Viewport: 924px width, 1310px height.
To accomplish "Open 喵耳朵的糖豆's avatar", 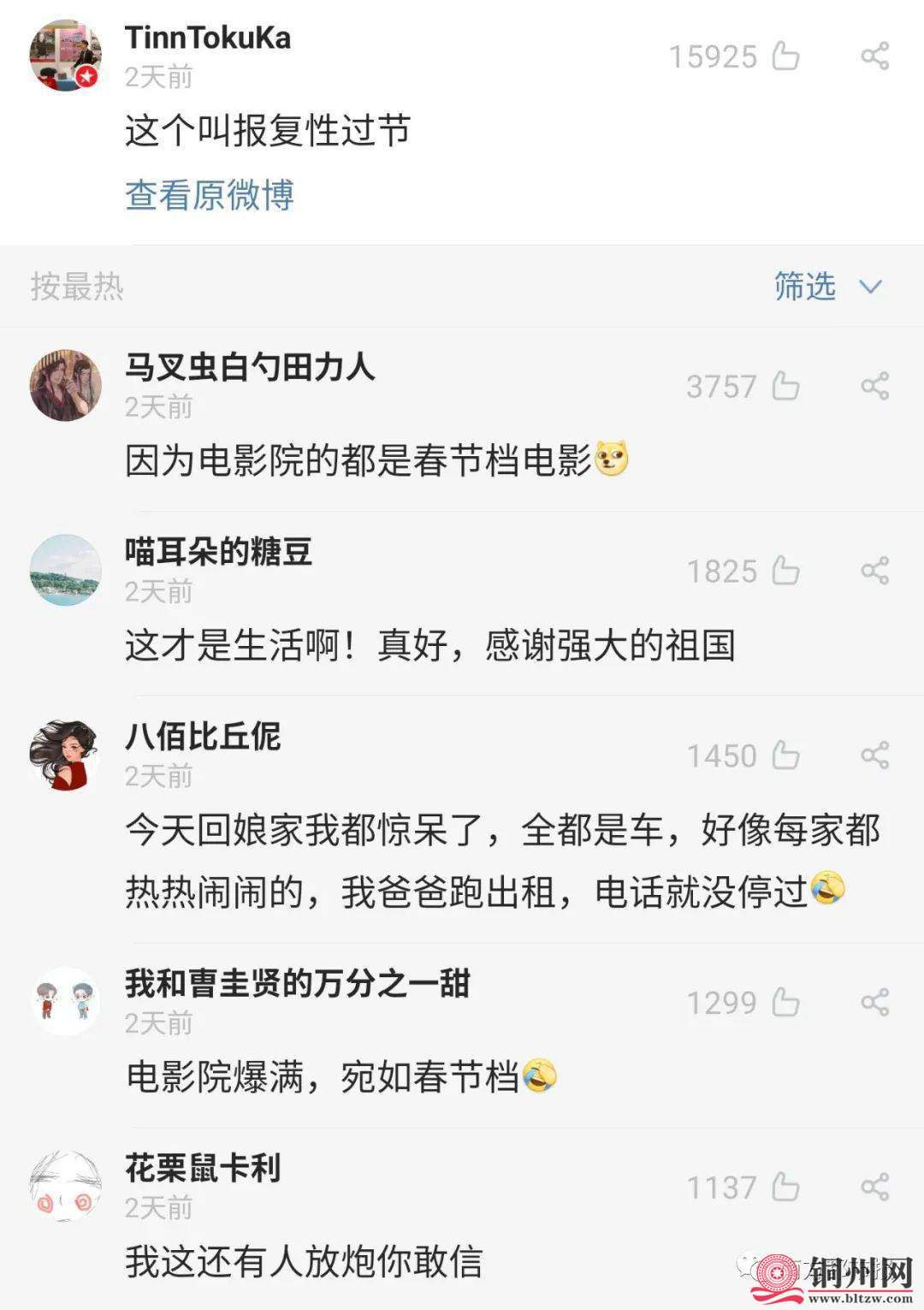I will click(66, 570).
